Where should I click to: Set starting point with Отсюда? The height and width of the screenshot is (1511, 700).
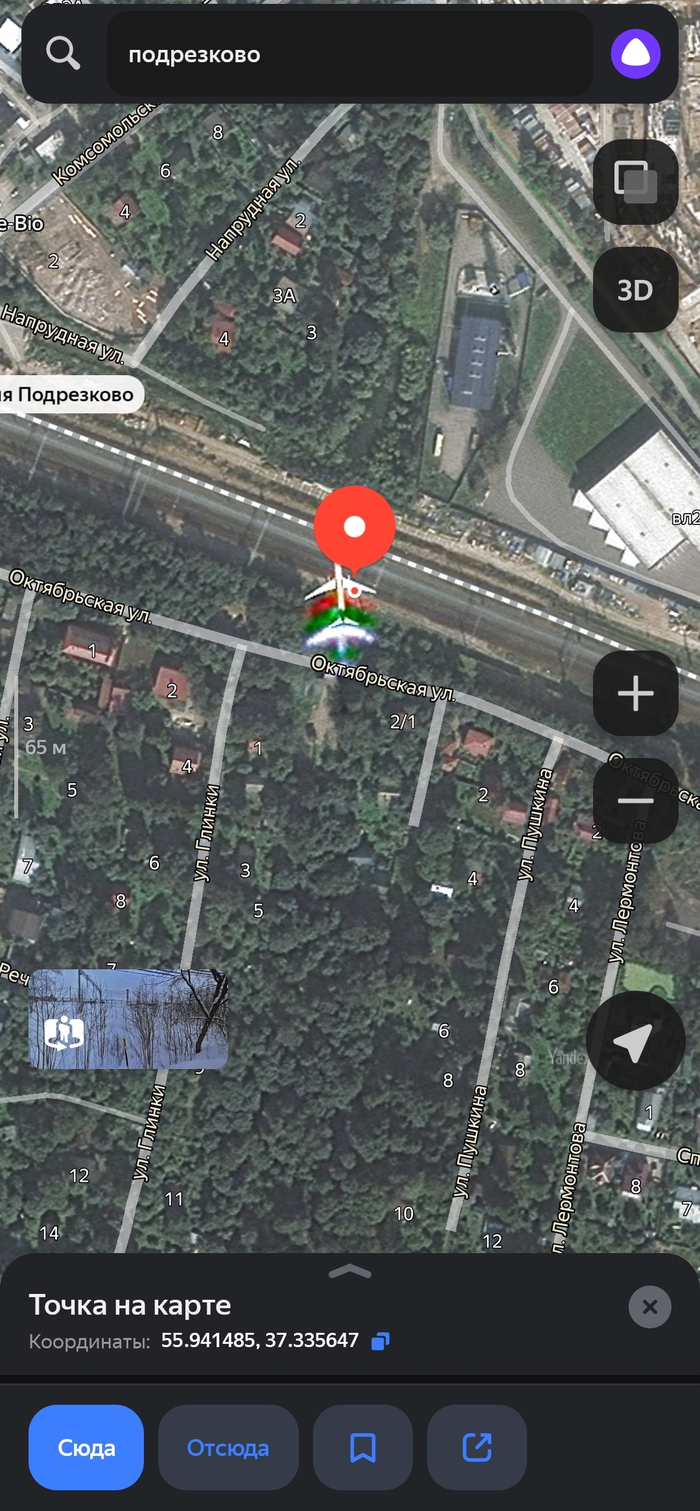point(228,1447)
